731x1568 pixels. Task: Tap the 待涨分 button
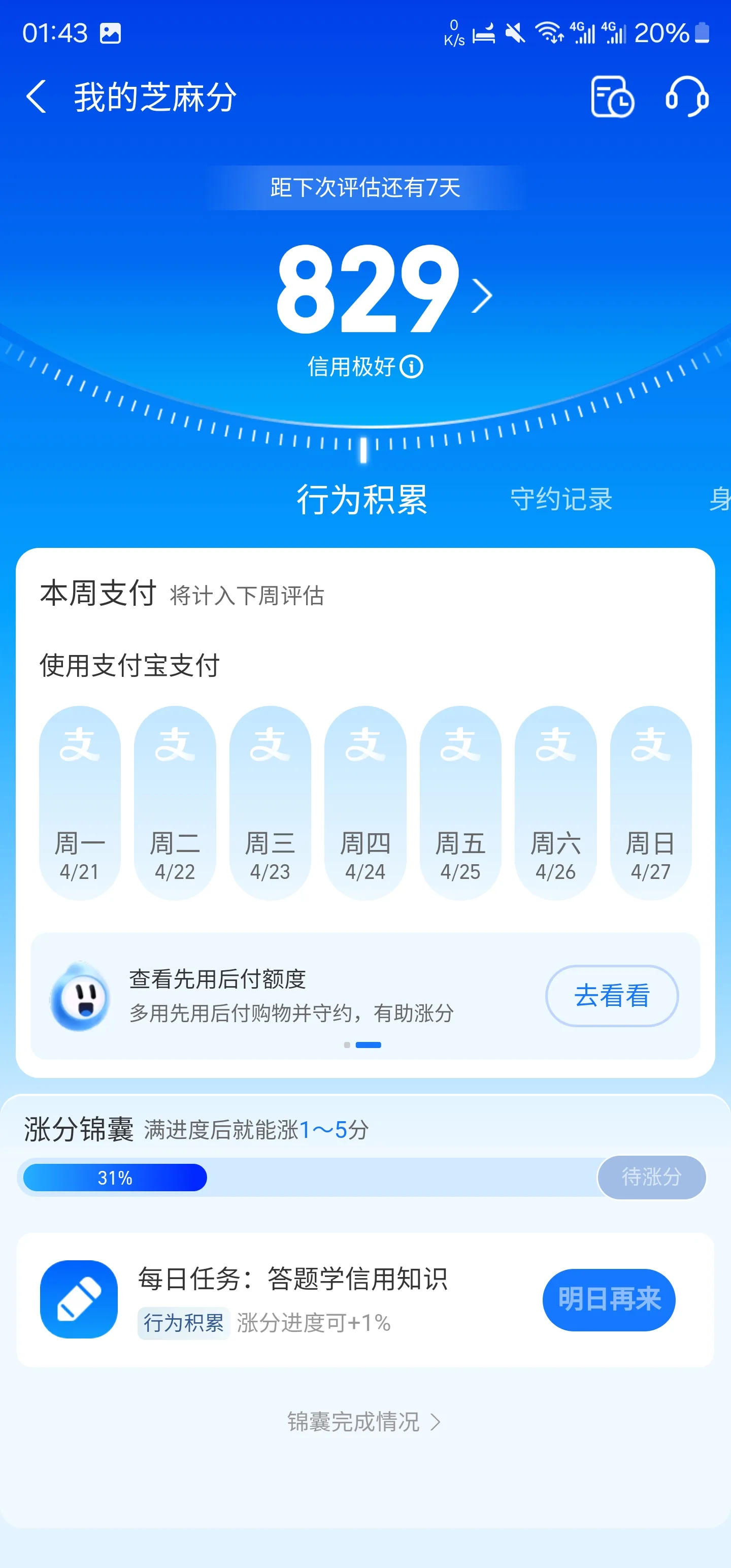651,1177
